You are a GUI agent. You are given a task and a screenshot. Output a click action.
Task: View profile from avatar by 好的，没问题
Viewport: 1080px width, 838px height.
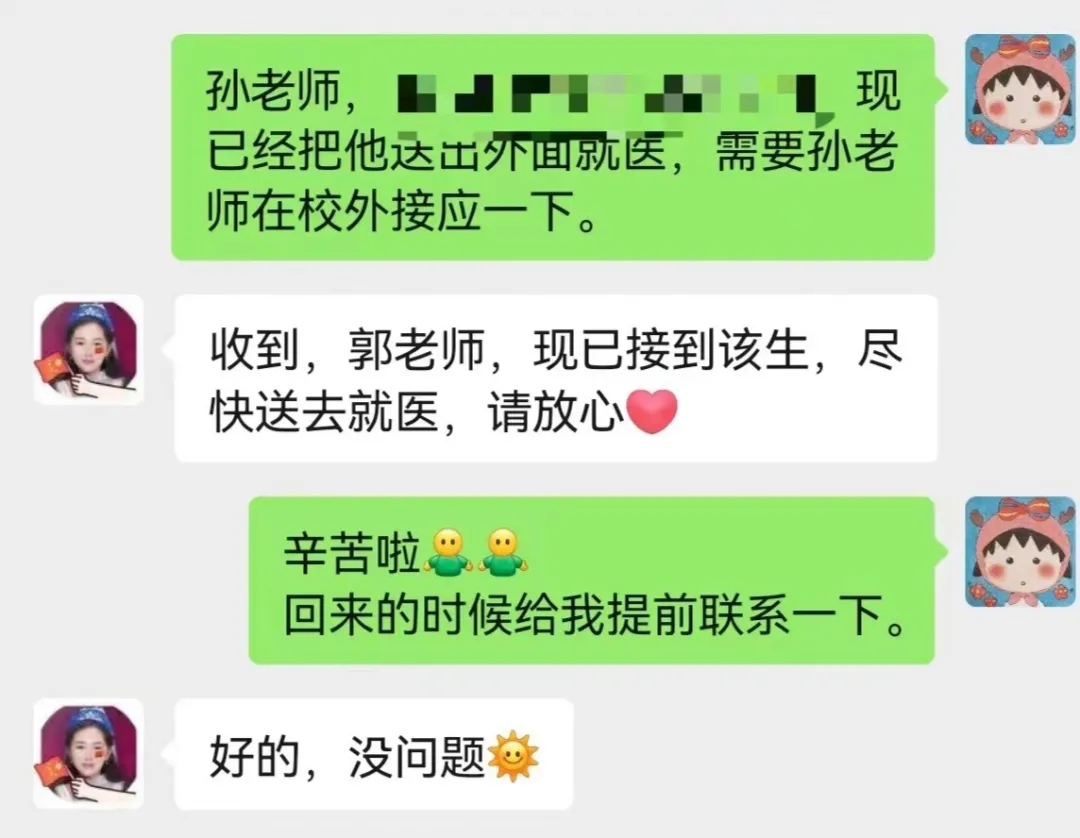click(x=89, y=754)
